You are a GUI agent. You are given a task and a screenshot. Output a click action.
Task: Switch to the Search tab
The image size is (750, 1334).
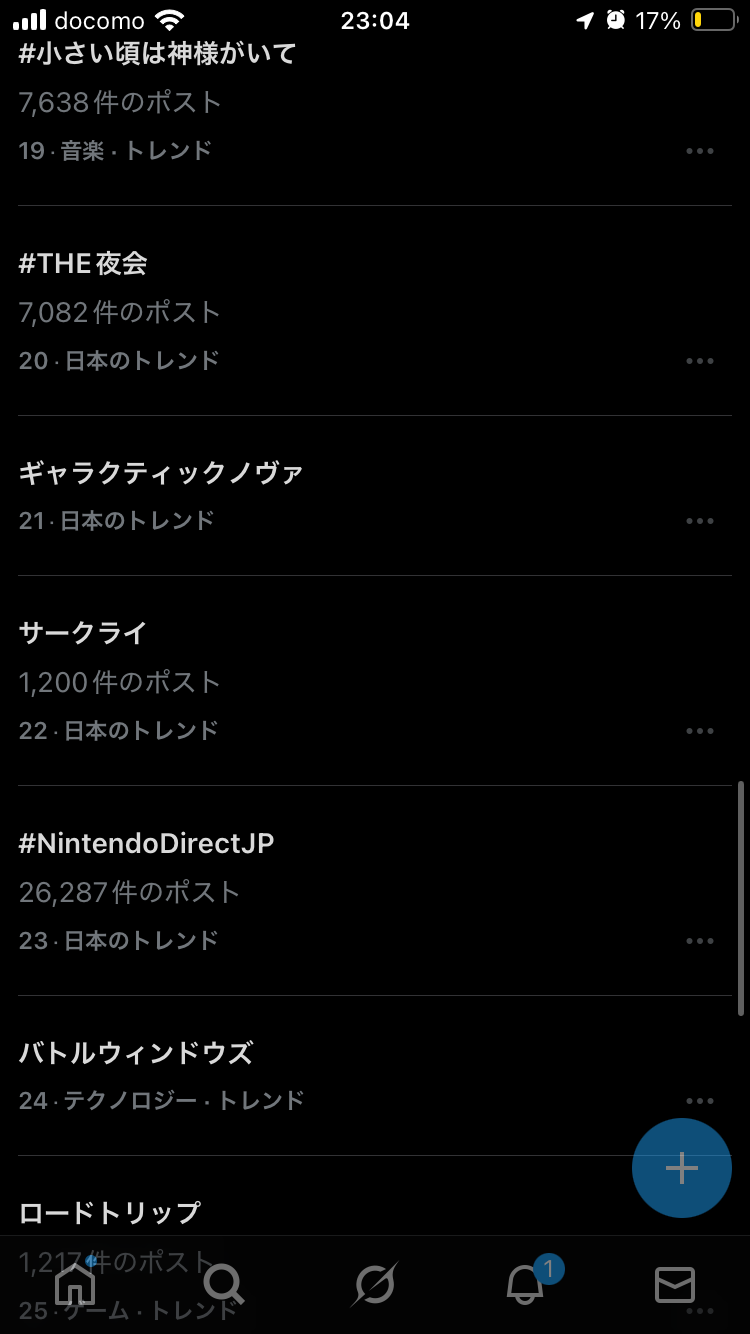click(223, 1284)
